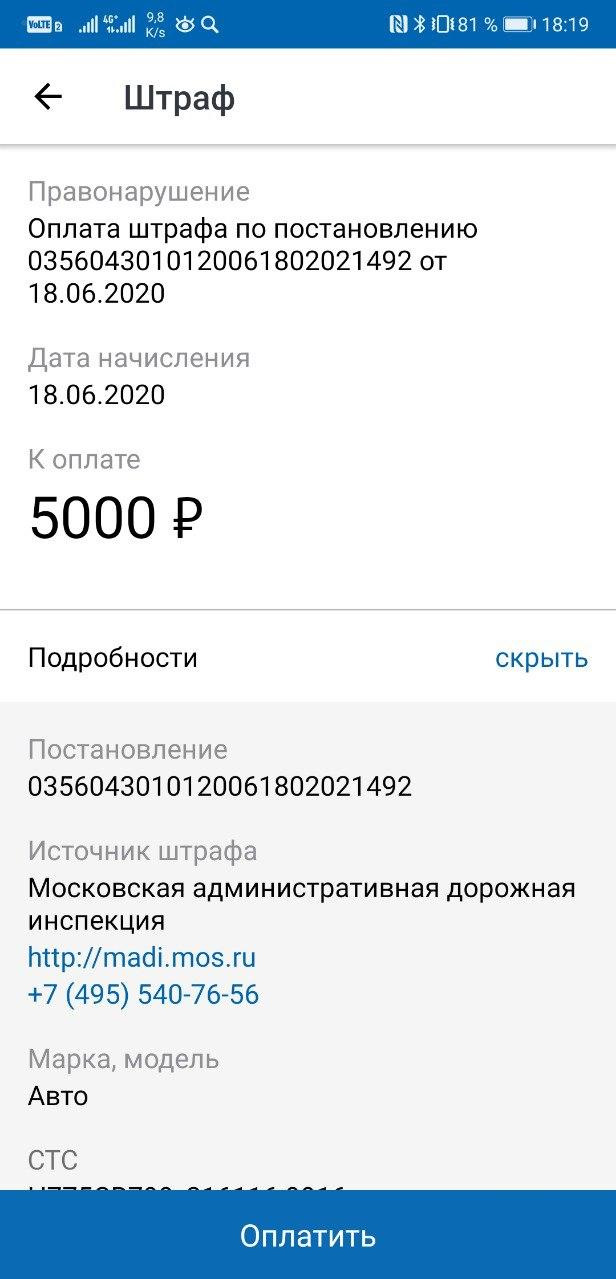Pay the fine with Оплатить
The height and width of the screenshot is (1279, 616).
[308, 1236]
